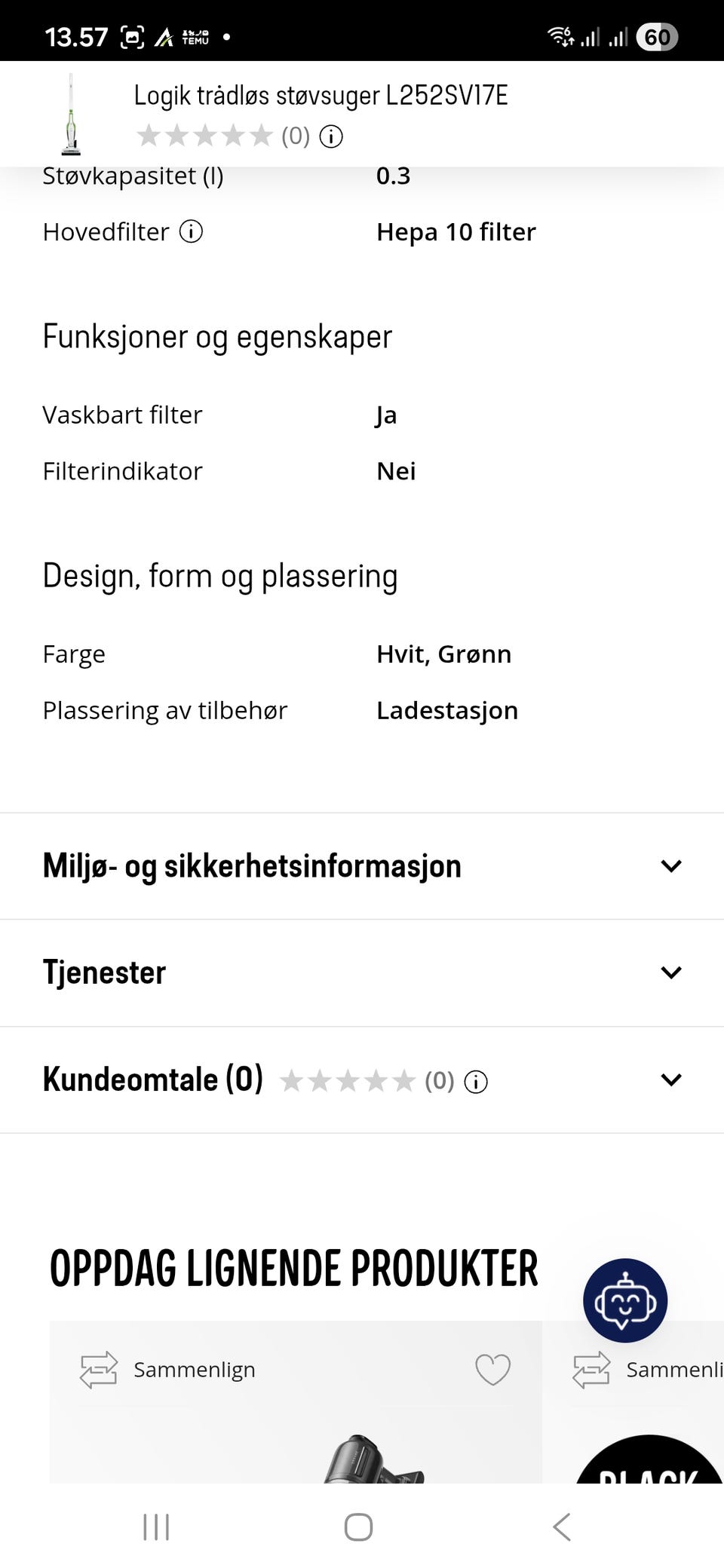Tap the info icon next to product rating
724x1568 pixels.
click(330, 137)
